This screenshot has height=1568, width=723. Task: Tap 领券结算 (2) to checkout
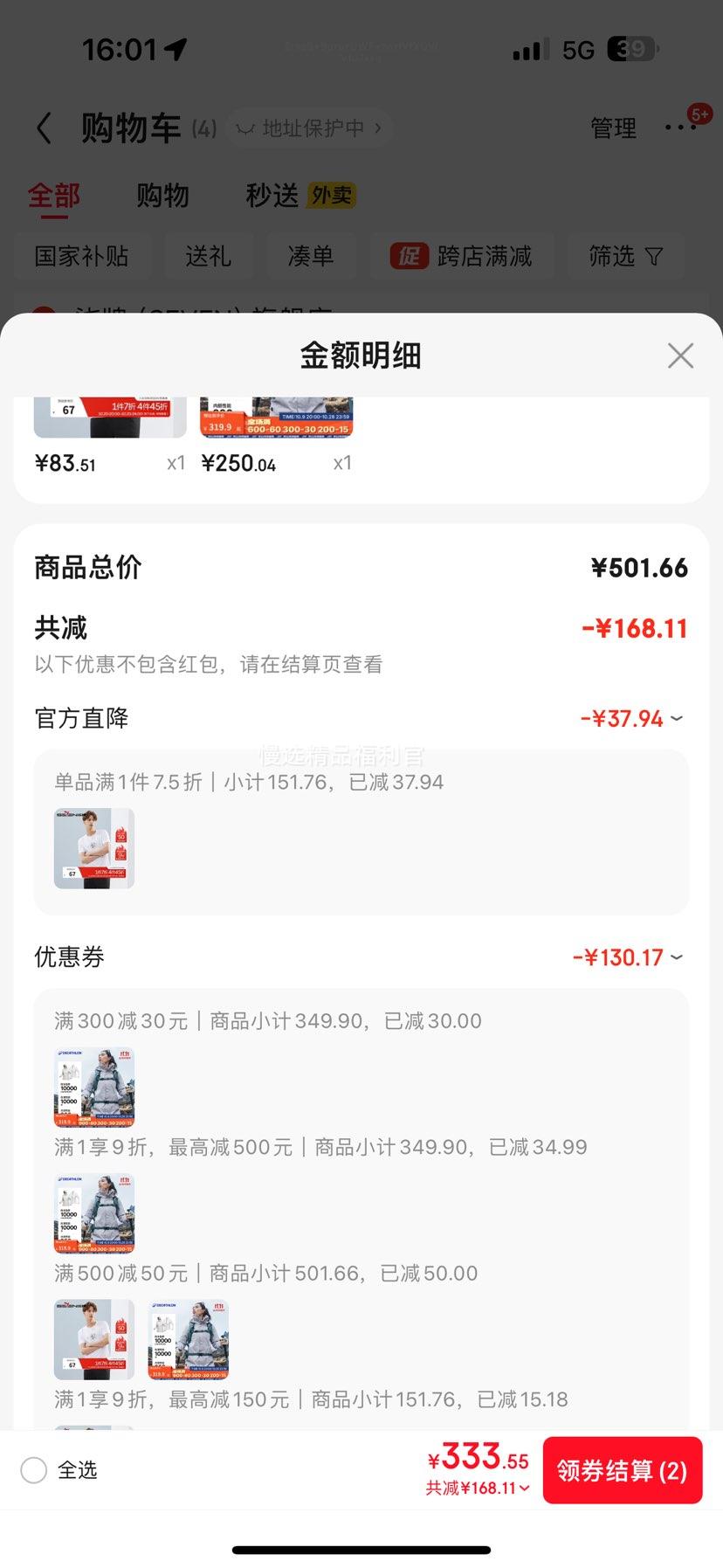pos(622,1470)
